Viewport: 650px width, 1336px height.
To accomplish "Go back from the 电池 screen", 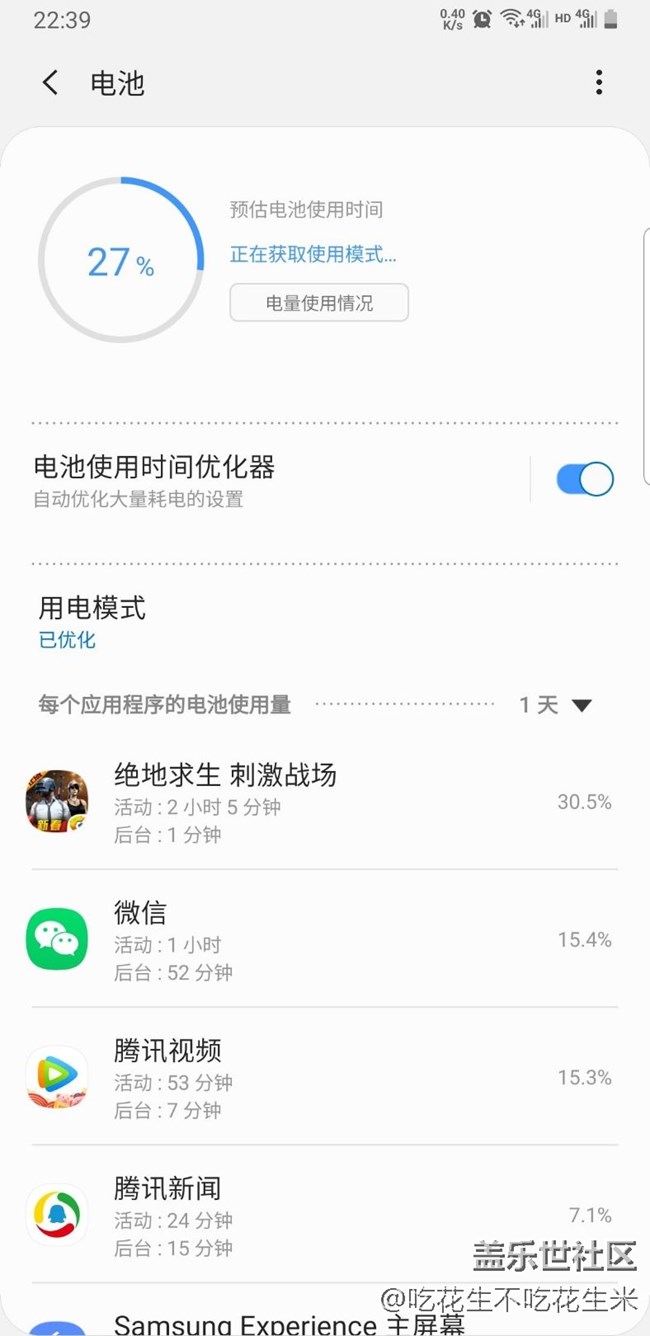I will click(51, 82).
